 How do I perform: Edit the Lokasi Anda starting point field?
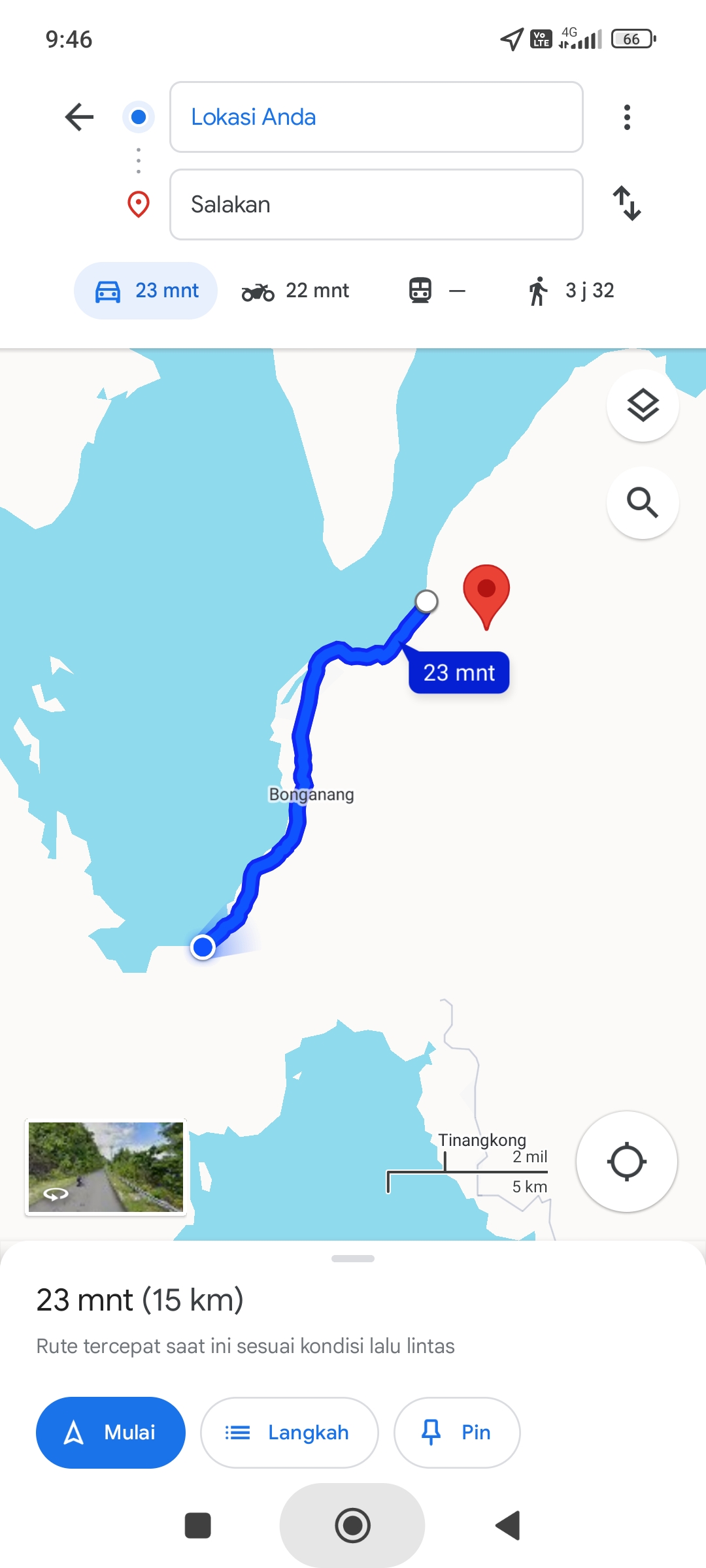click(x=376, y=117)
